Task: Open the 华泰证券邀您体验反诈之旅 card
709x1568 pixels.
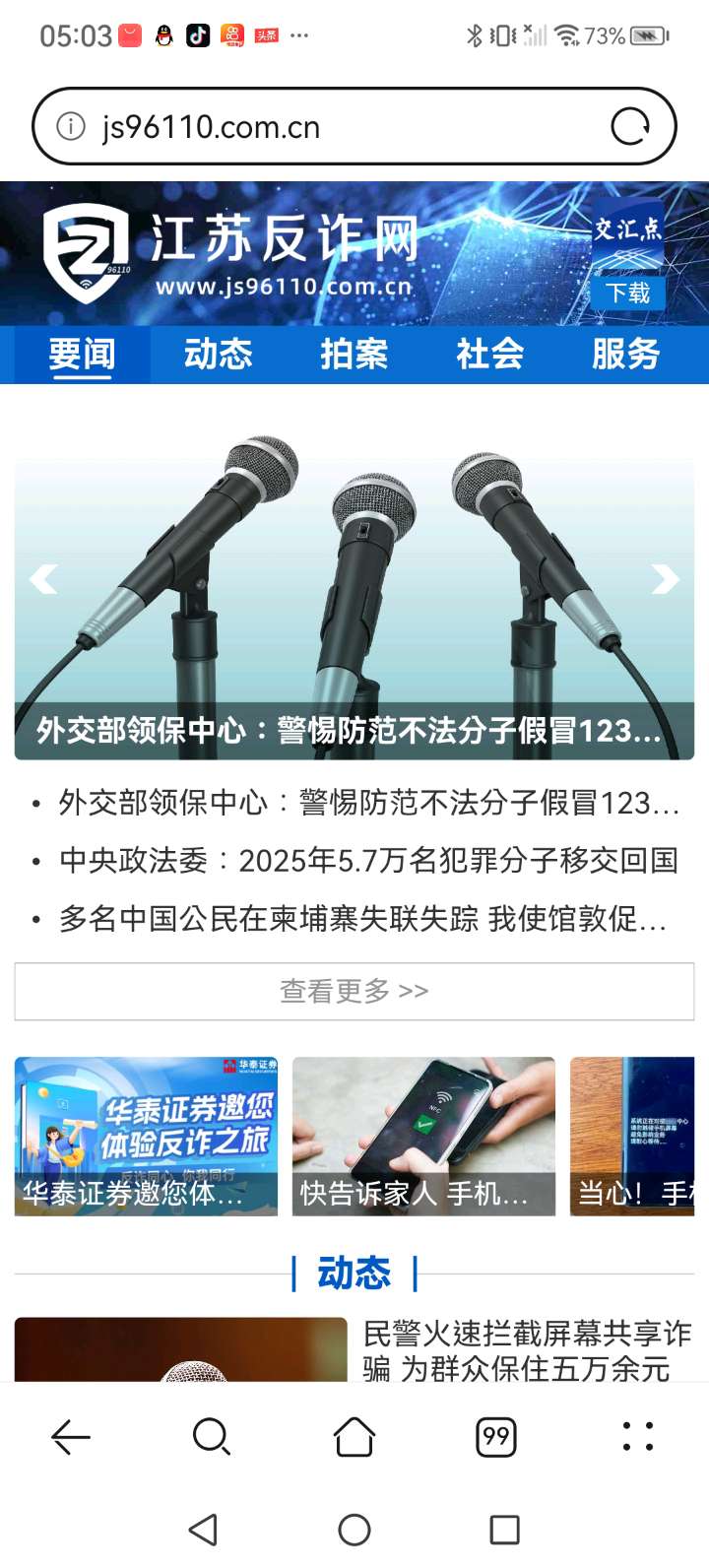Action: tap(146, 1136)
